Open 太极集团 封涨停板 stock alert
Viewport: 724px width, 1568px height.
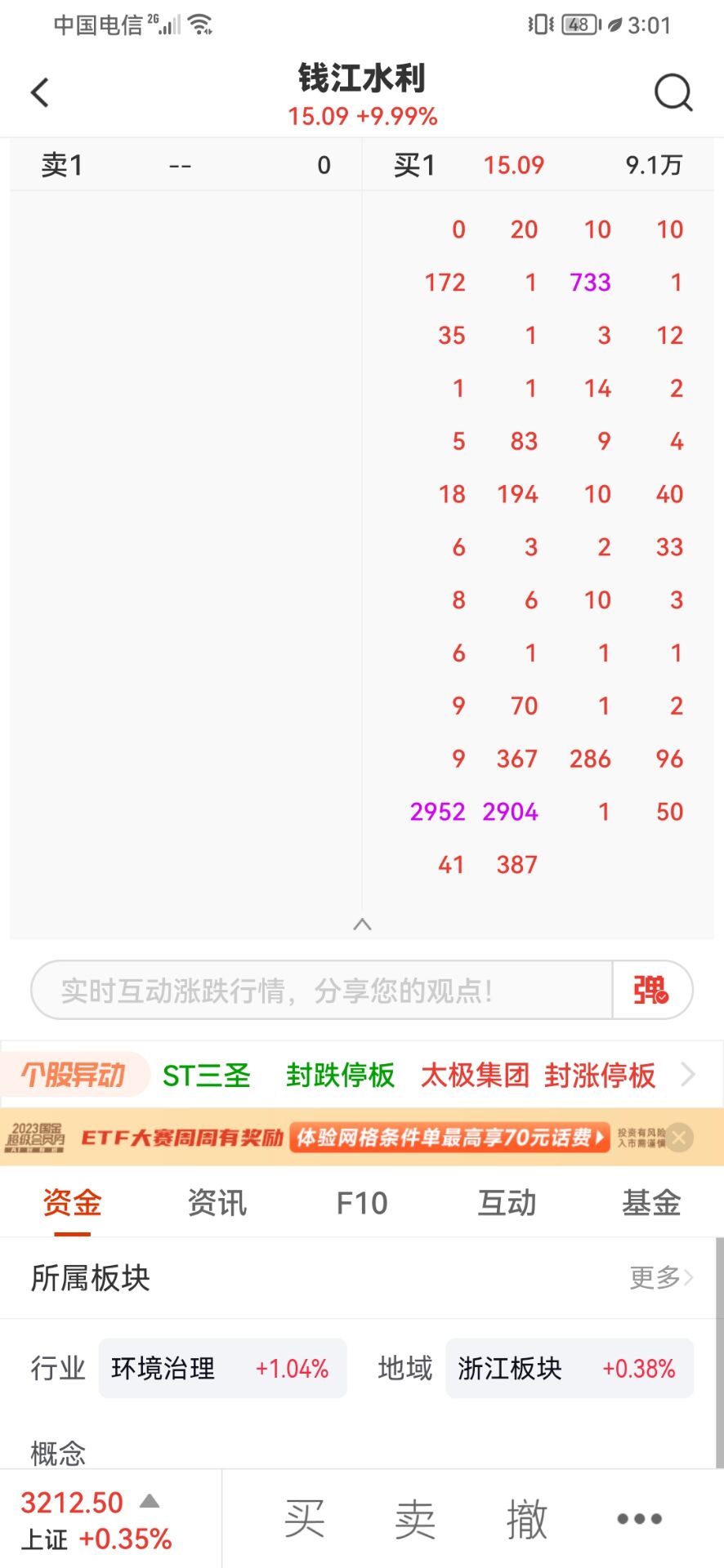tap(538, 1076)
